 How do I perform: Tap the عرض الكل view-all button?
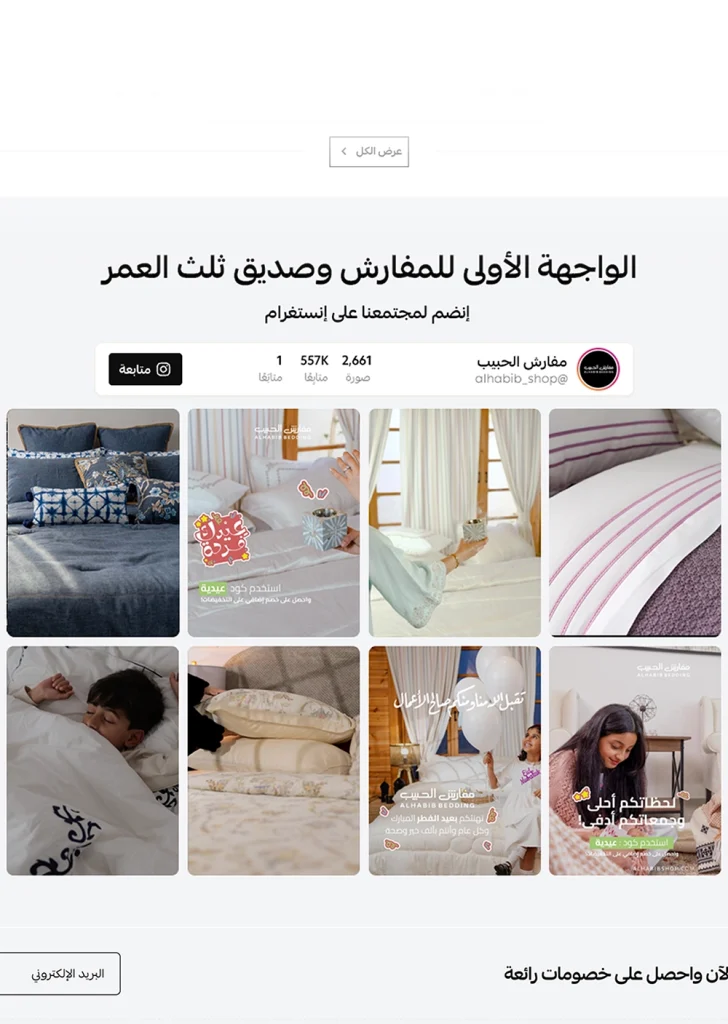(369, 152)
